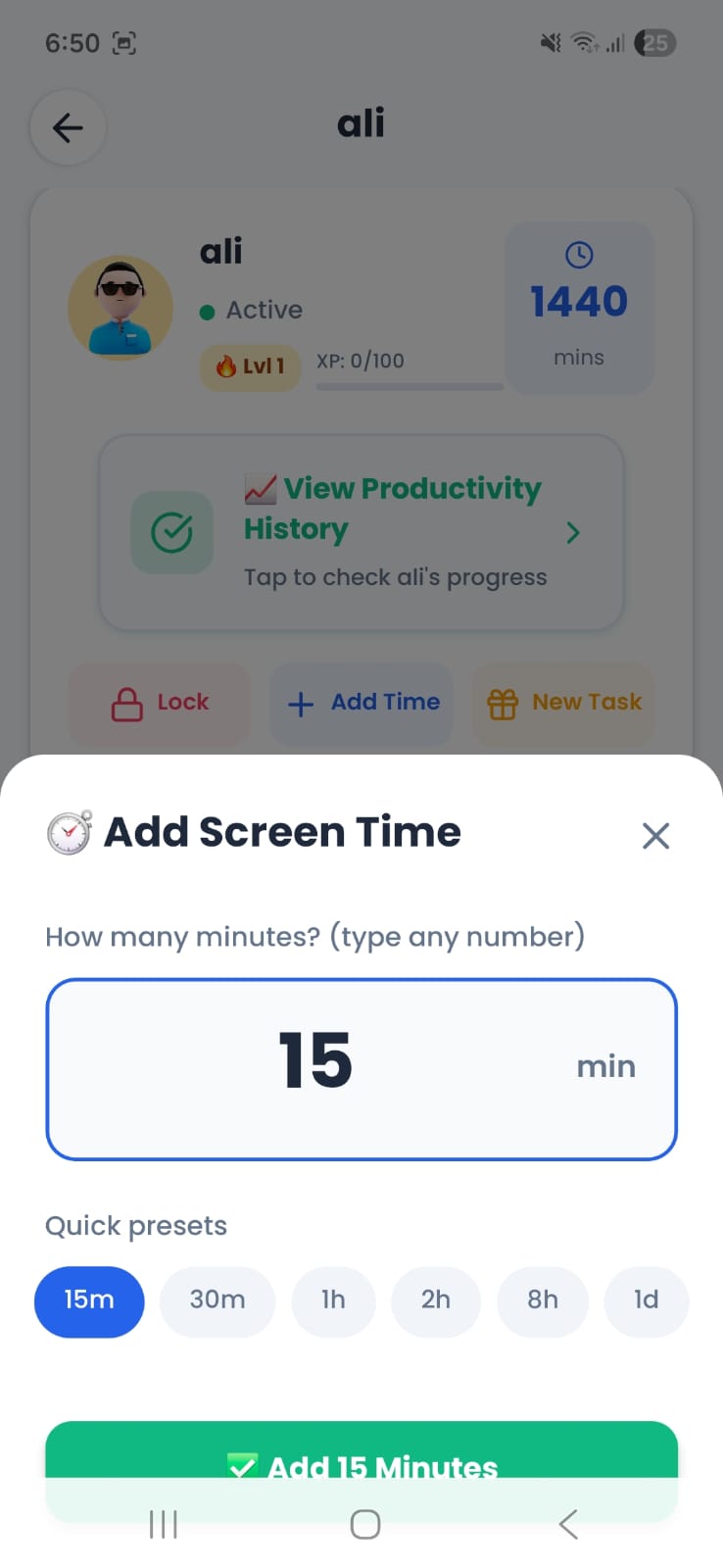Click the minutes input showing 15
This screenshot has width=723, height=1568.
(361, 1068)
